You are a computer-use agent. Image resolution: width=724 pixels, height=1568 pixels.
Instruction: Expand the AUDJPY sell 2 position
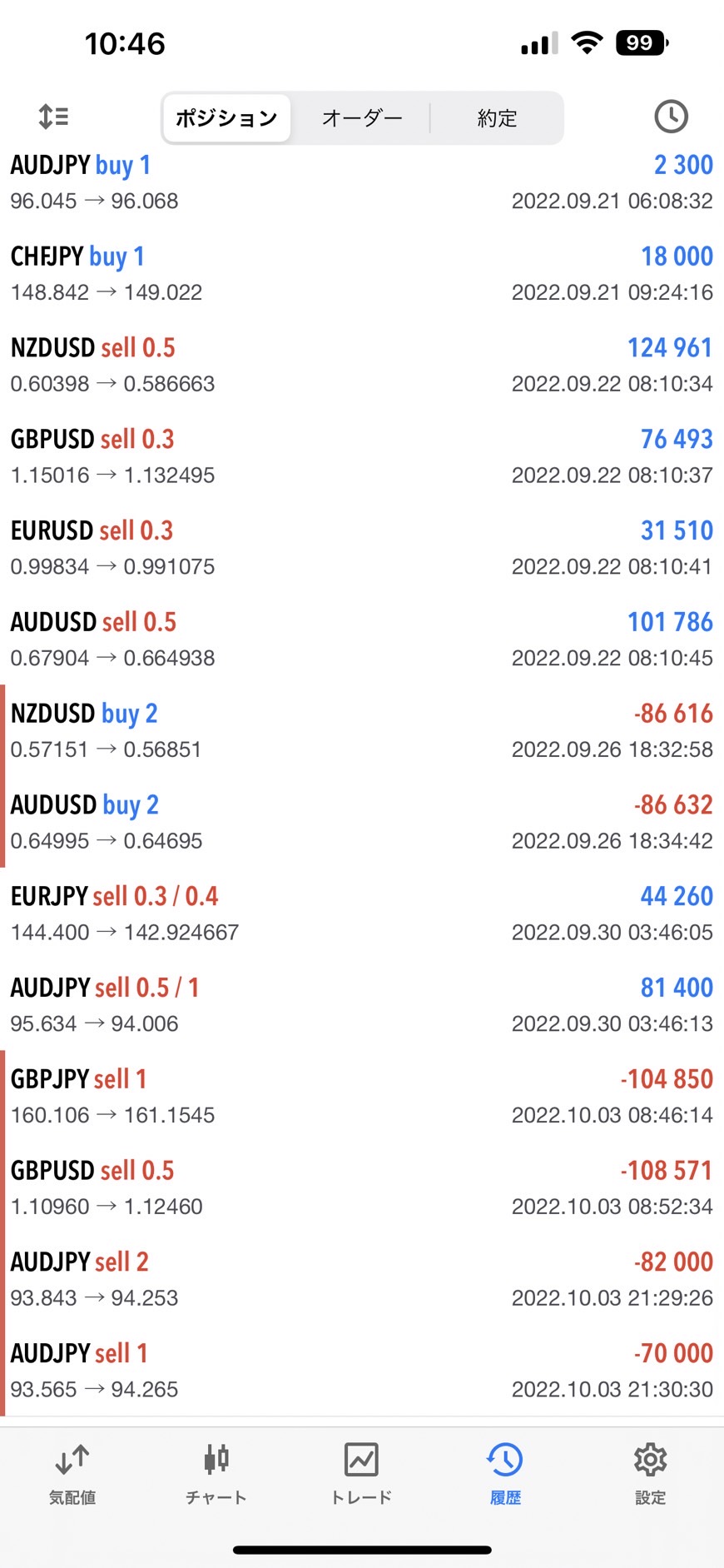[x=361, y=1279]
